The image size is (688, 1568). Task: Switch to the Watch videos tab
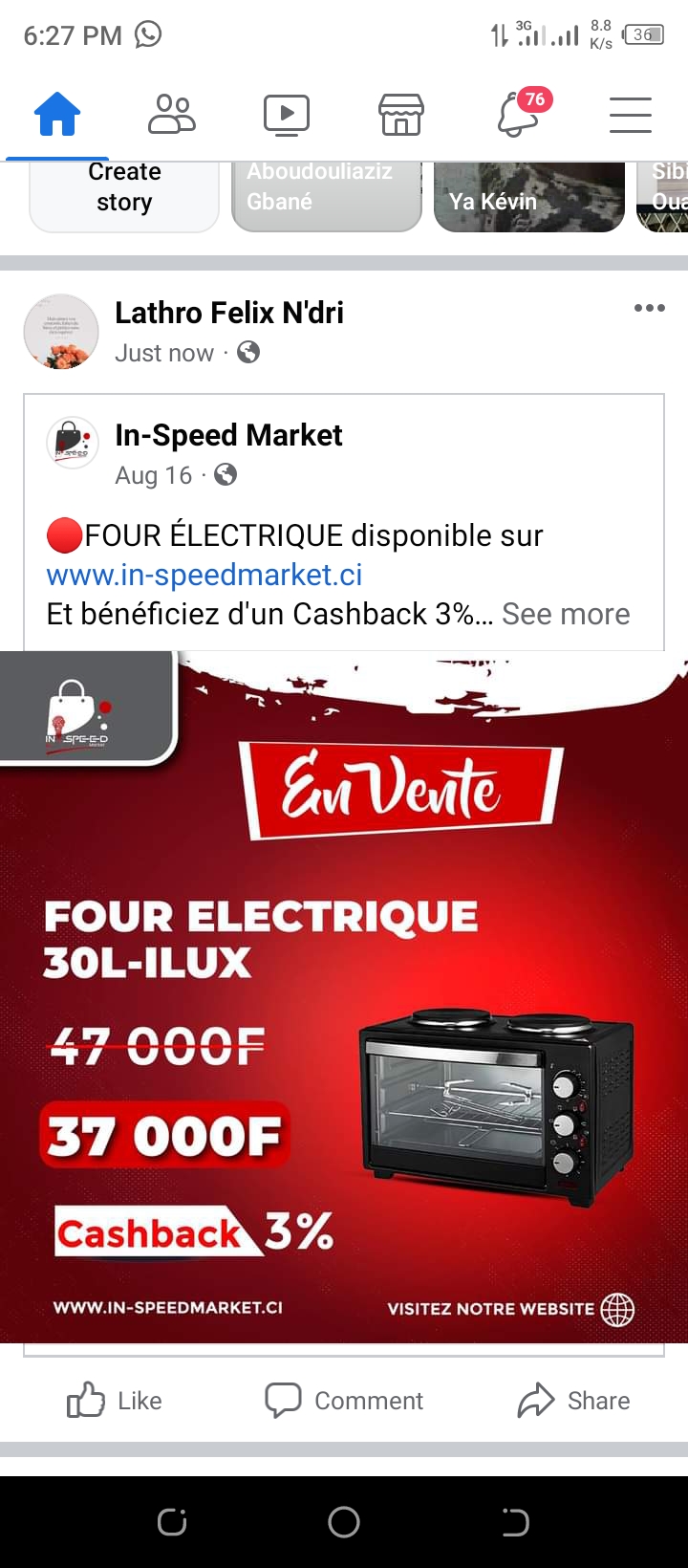(x=287, y=116)
